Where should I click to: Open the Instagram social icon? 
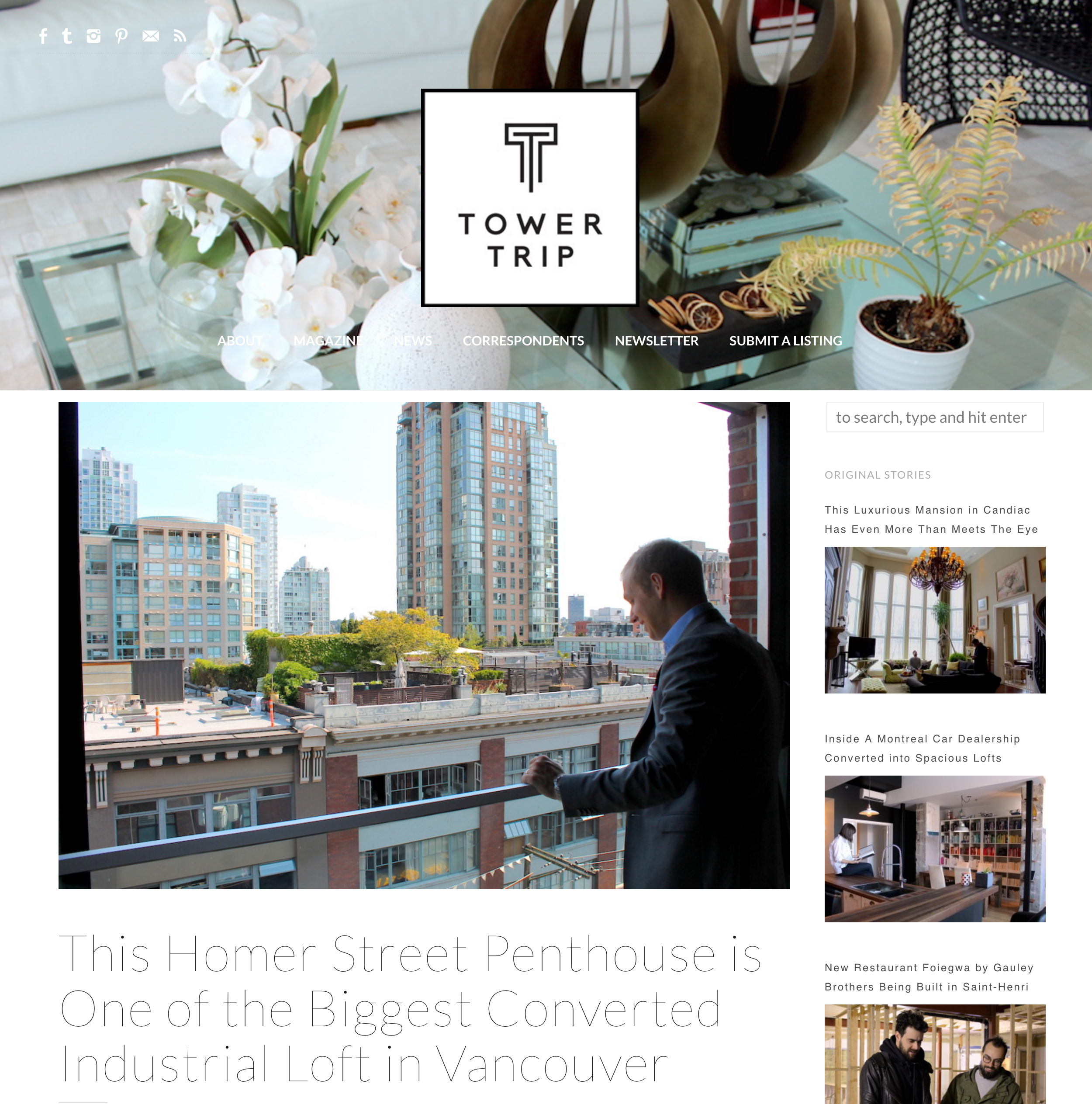(94, 37)
